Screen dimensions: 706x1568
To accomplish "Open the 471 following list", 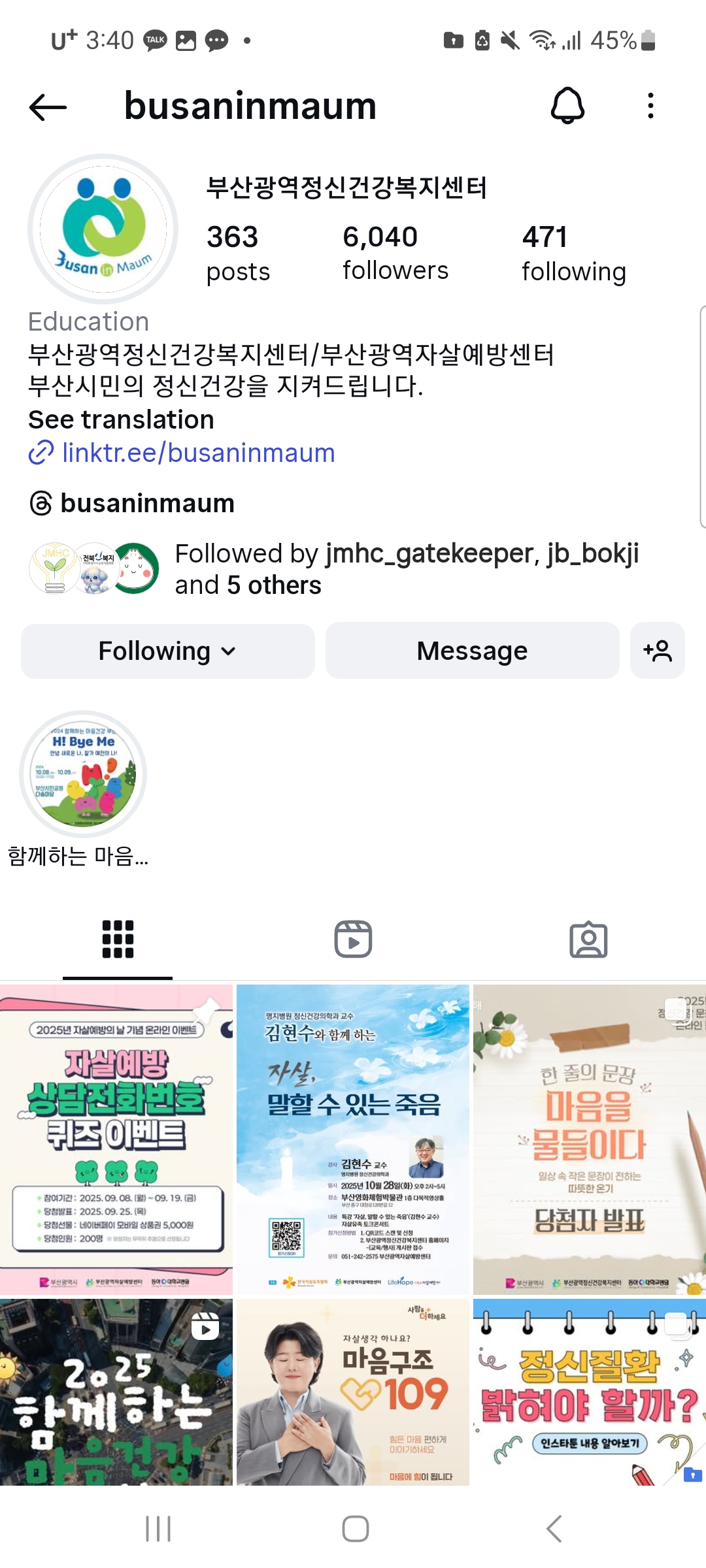I will point(573,254).
